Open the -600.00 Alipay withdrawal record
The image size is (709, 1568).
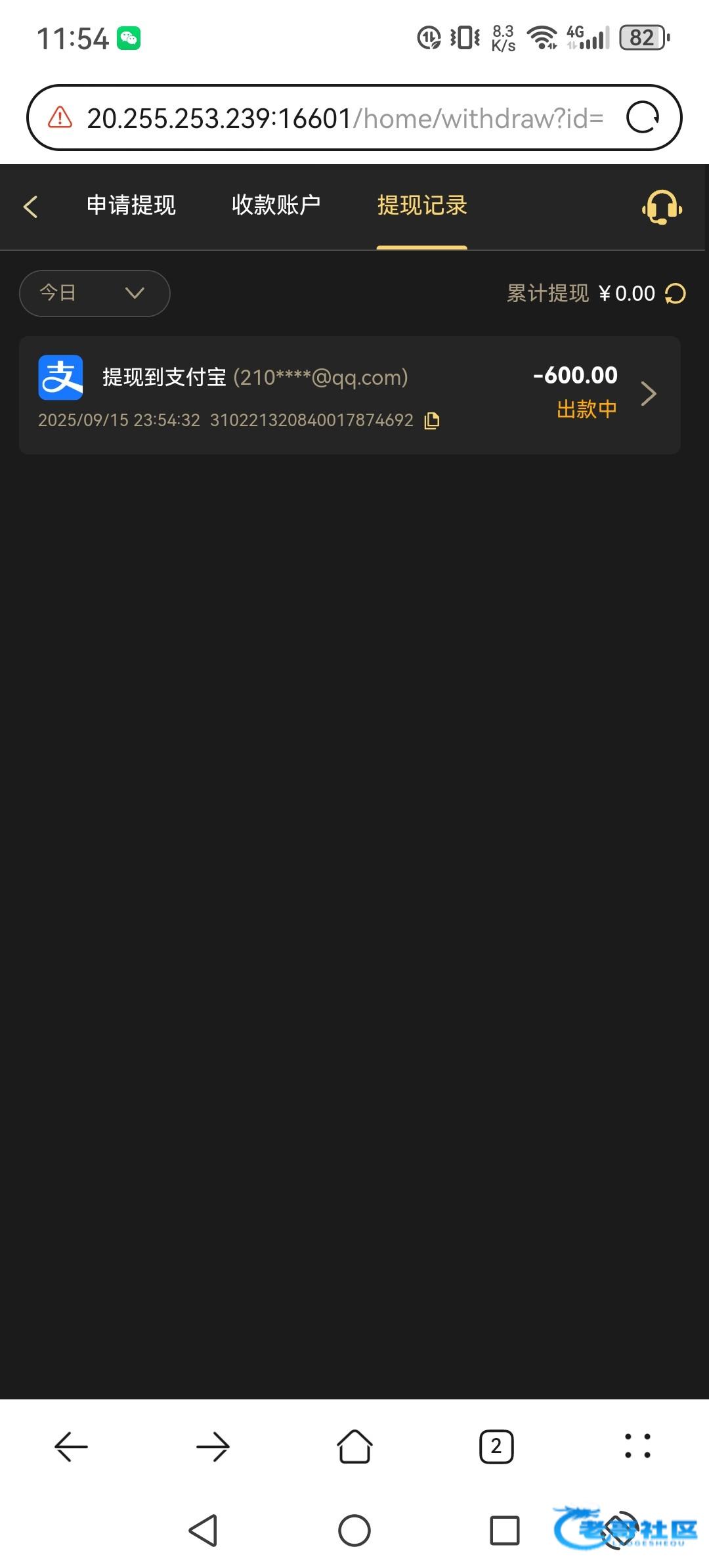pos(349,395)
